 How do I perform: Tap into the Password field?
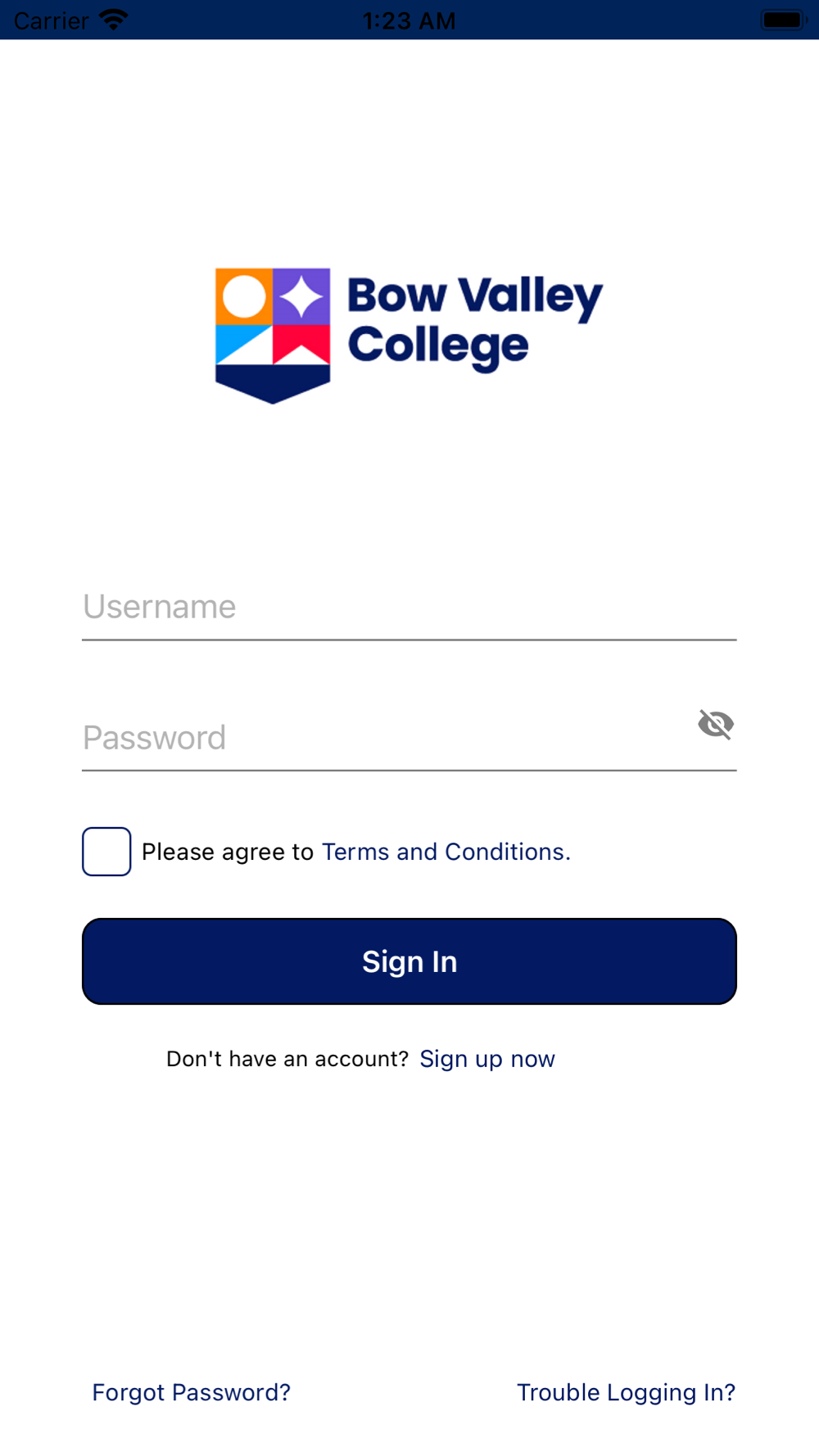tap(385, 738)
